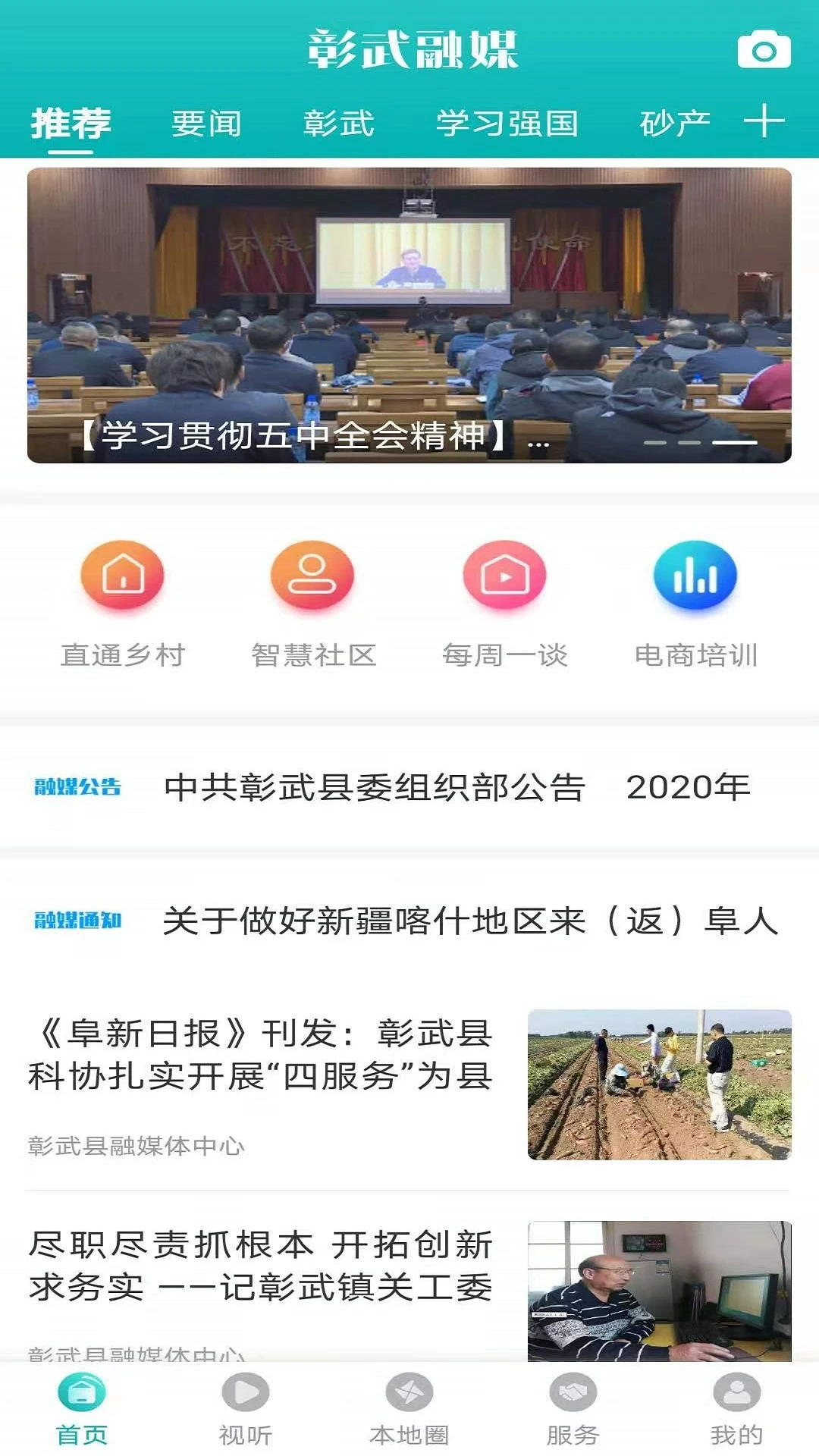Open the 融媒通知 notice about 新疆喀什地区
819x1456 pixels.
click(409, 921)
